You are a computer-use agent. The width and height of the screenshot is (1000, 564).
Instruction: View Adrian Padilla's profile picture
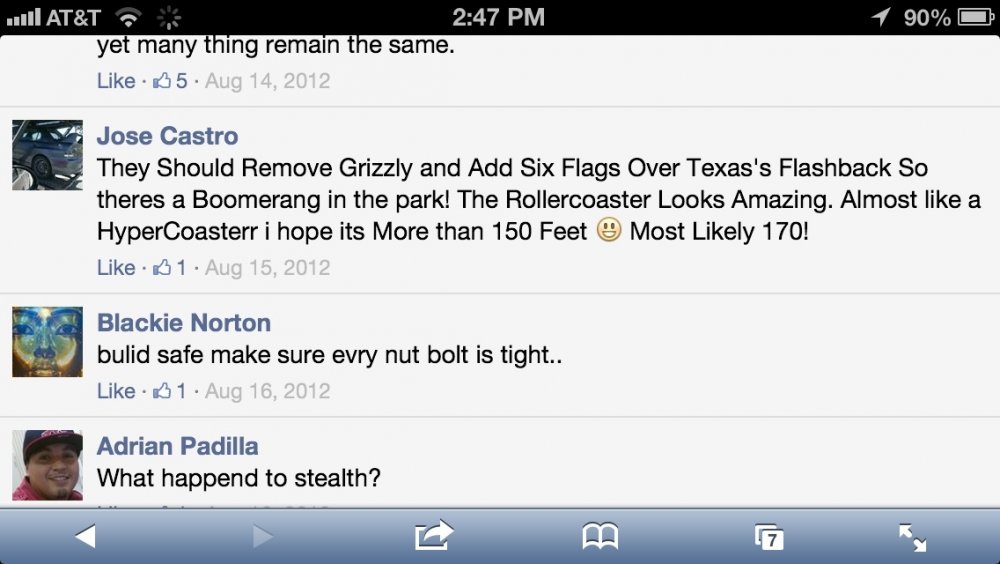(47, 465)
